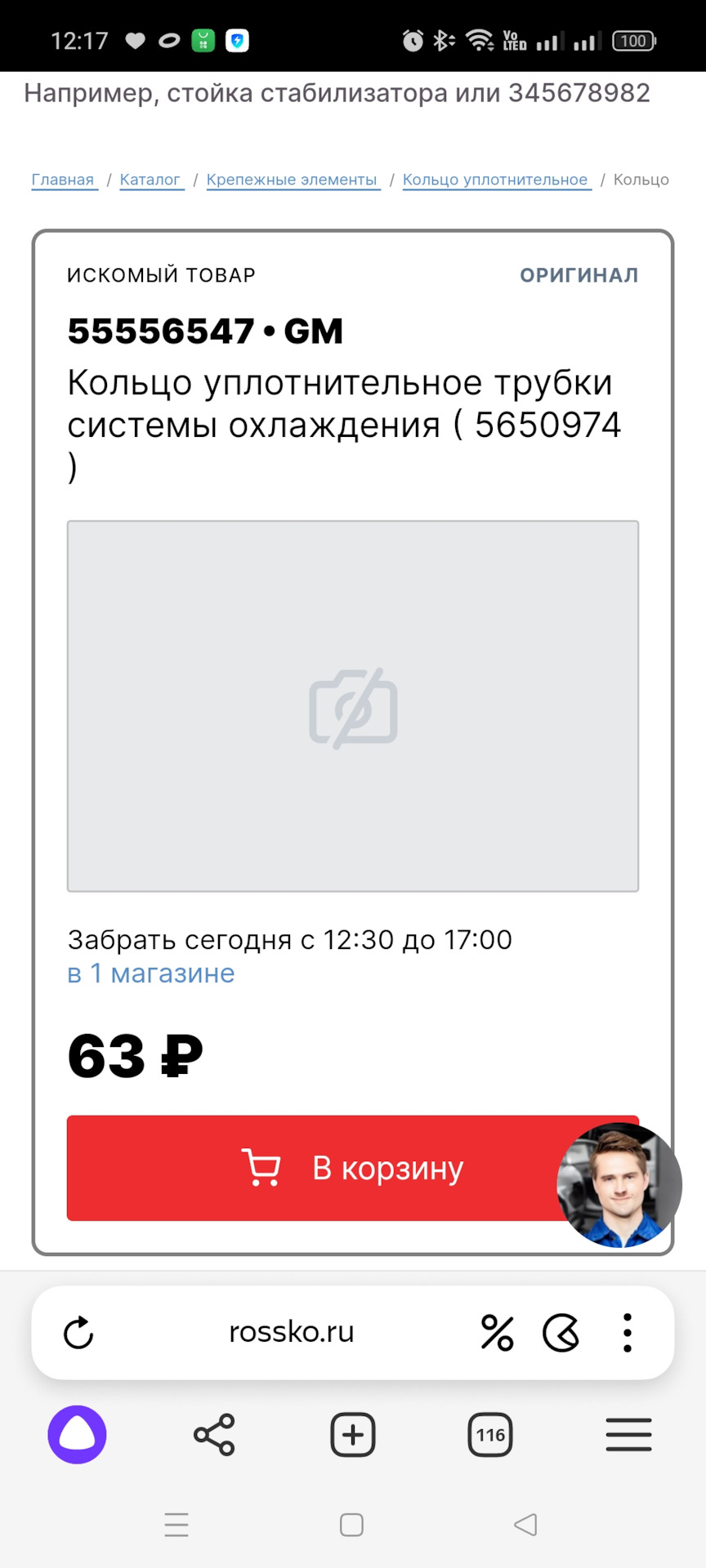Screen dimensions: 706x1568
Task: Open the Главная breadcrumb link
Action: pos(63,180)
